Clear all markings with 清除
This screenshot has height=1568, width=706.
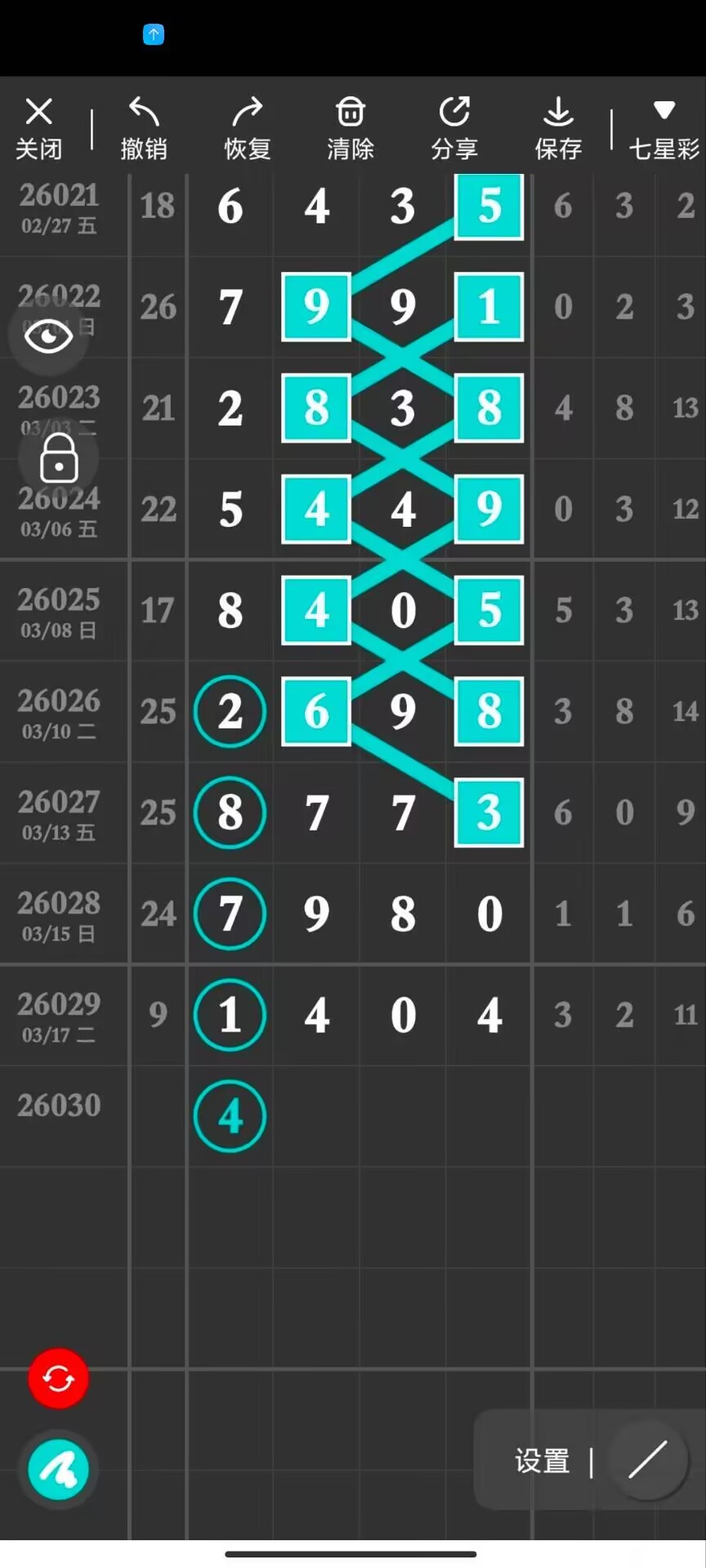[351, 127]
